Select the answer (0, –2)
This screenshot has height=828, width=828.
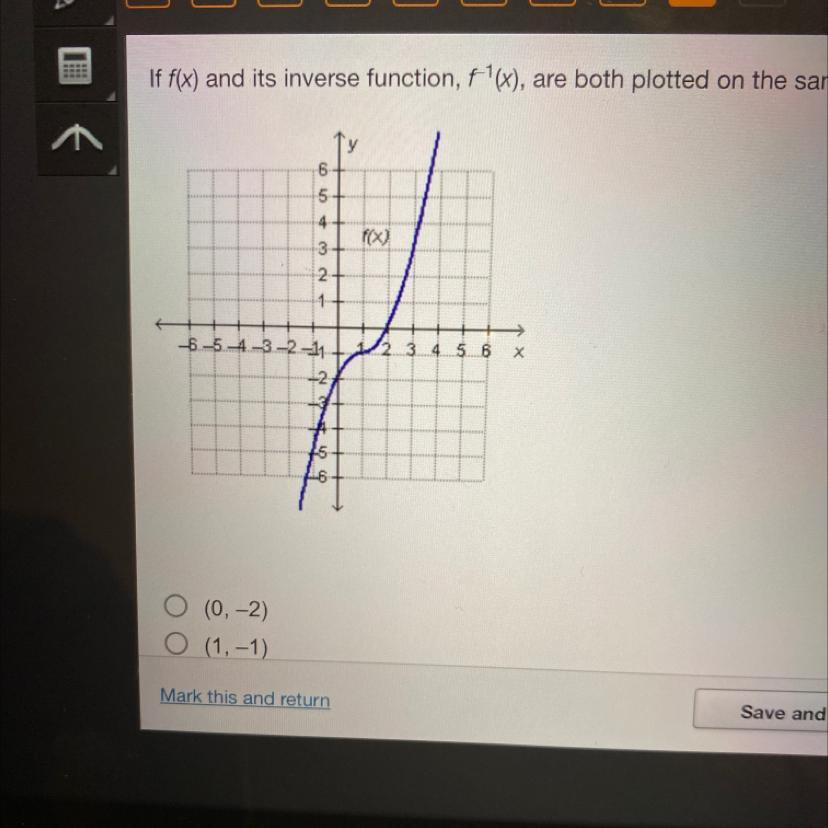(176, 607)
